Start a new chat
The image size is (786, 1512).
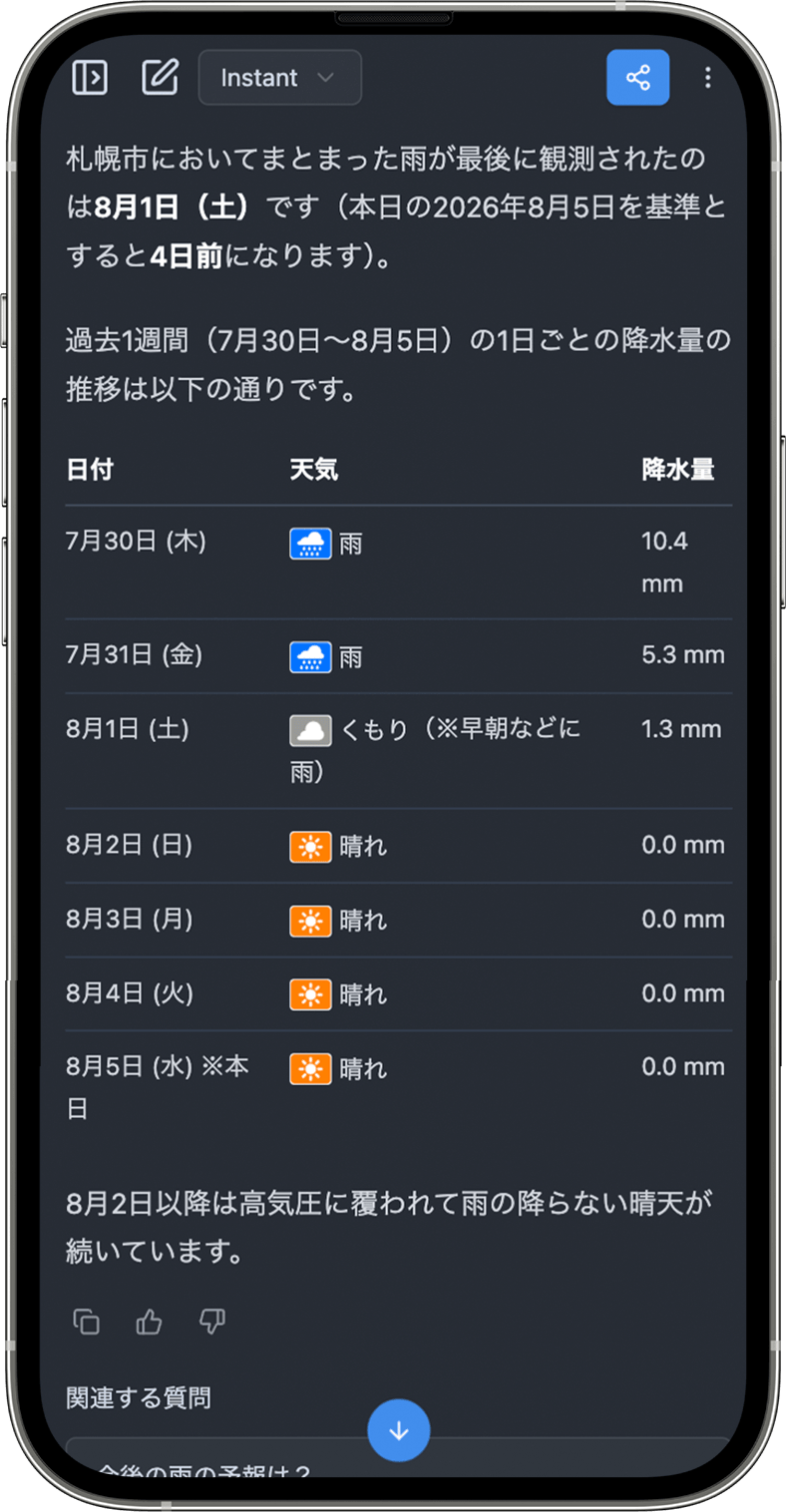pos(160,78)
